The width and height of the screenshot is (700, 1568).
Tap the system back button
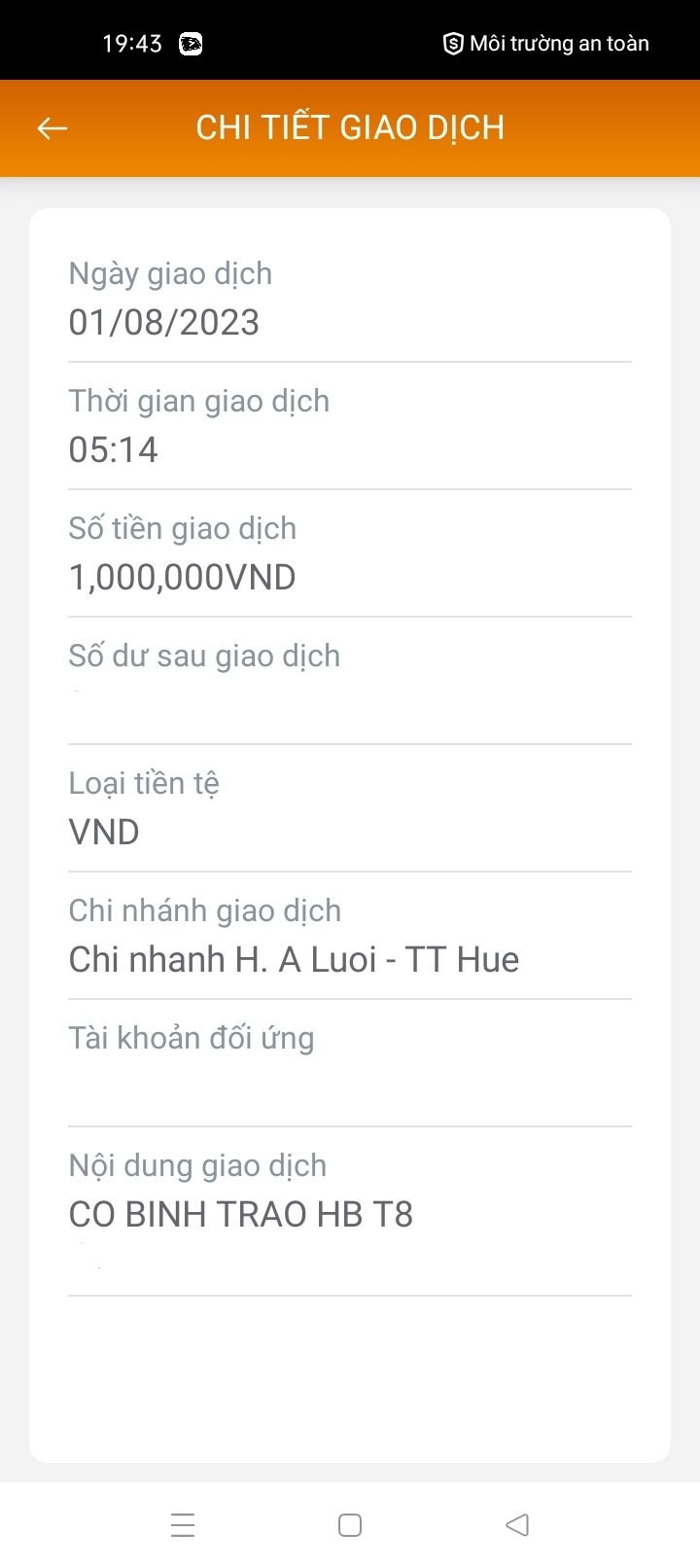pos(517,1524)
